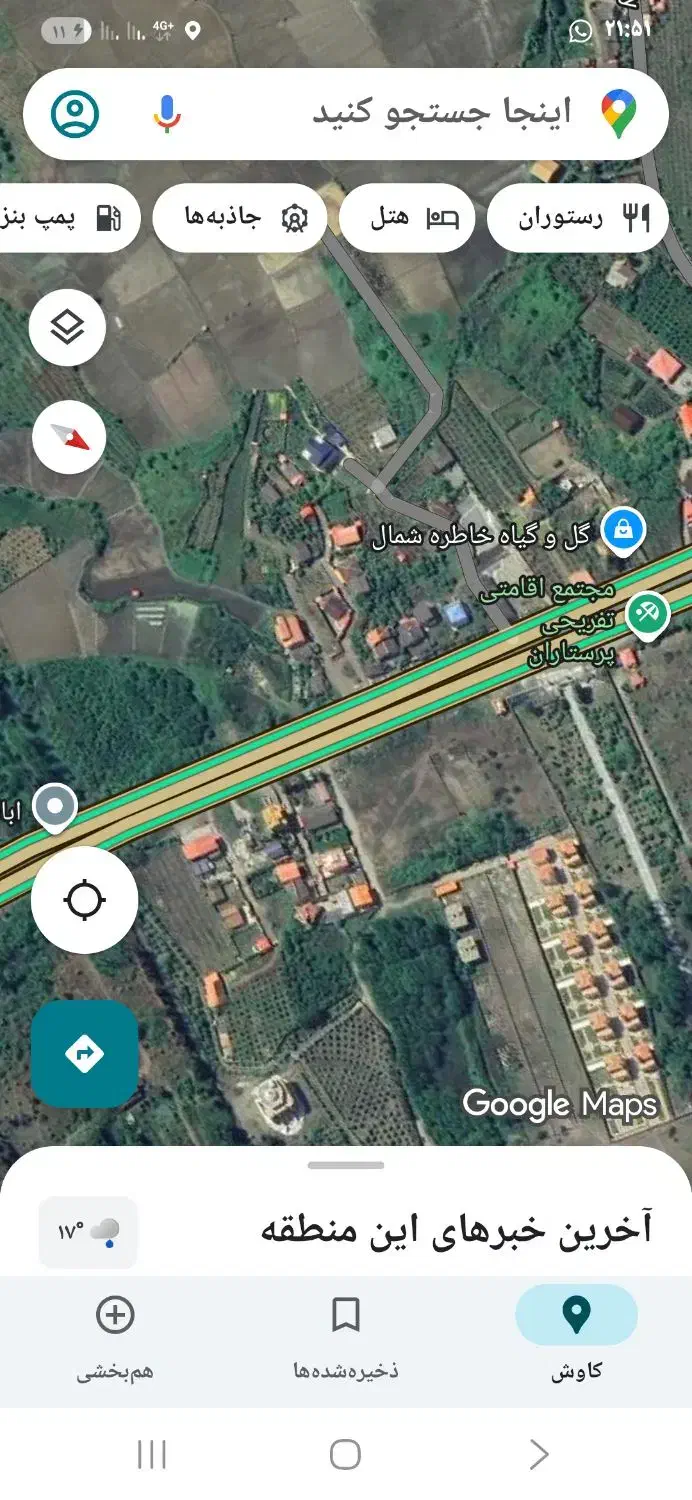Select the 'پمپ بنزین' gas station chip
This screenshot has width=692, height=1500.
pos(70,218)
